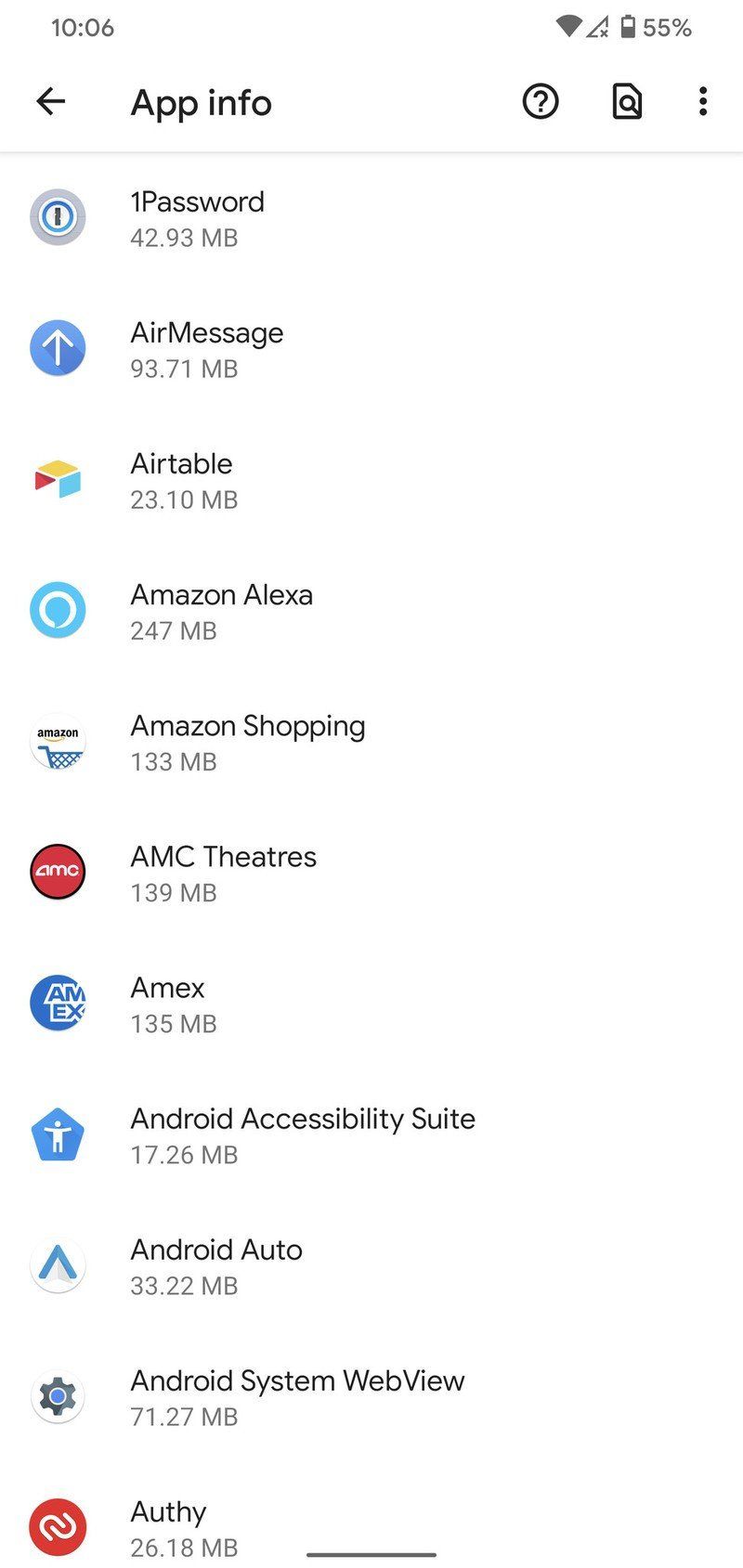The height and width of the screenshot is (1568, 743).
Task: Tap the search apps icon
Action: pyautogui.click(x=626, y=102)
